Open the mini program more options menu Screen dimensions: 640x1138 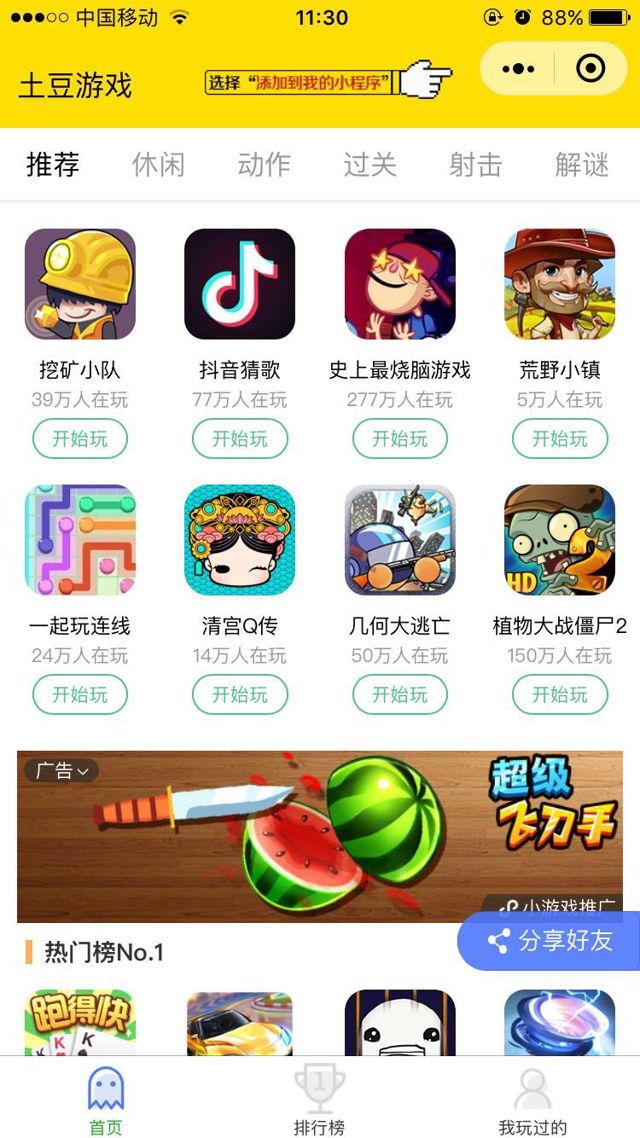(518, 69)
